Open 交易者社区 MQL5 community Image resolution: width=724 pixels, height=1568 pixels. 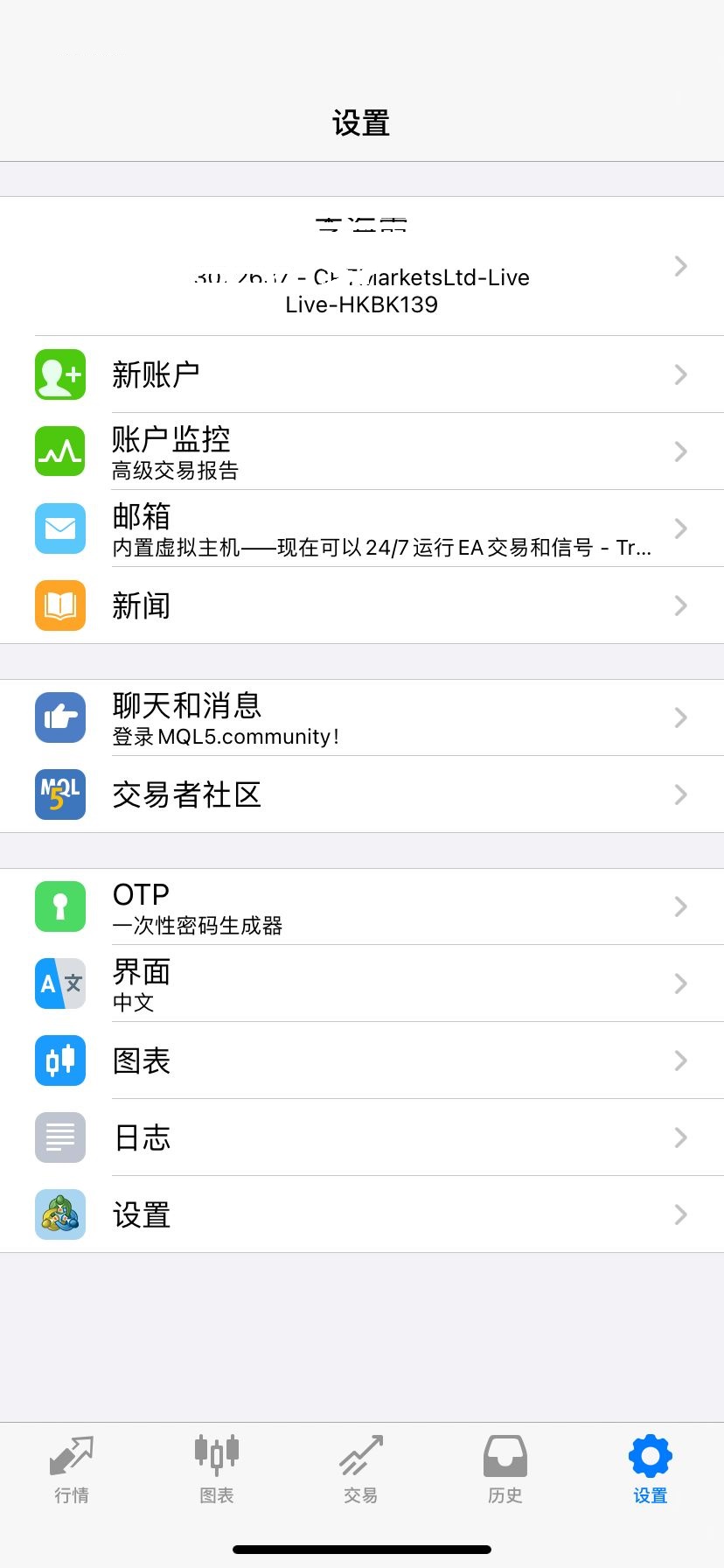pos(362,794)
